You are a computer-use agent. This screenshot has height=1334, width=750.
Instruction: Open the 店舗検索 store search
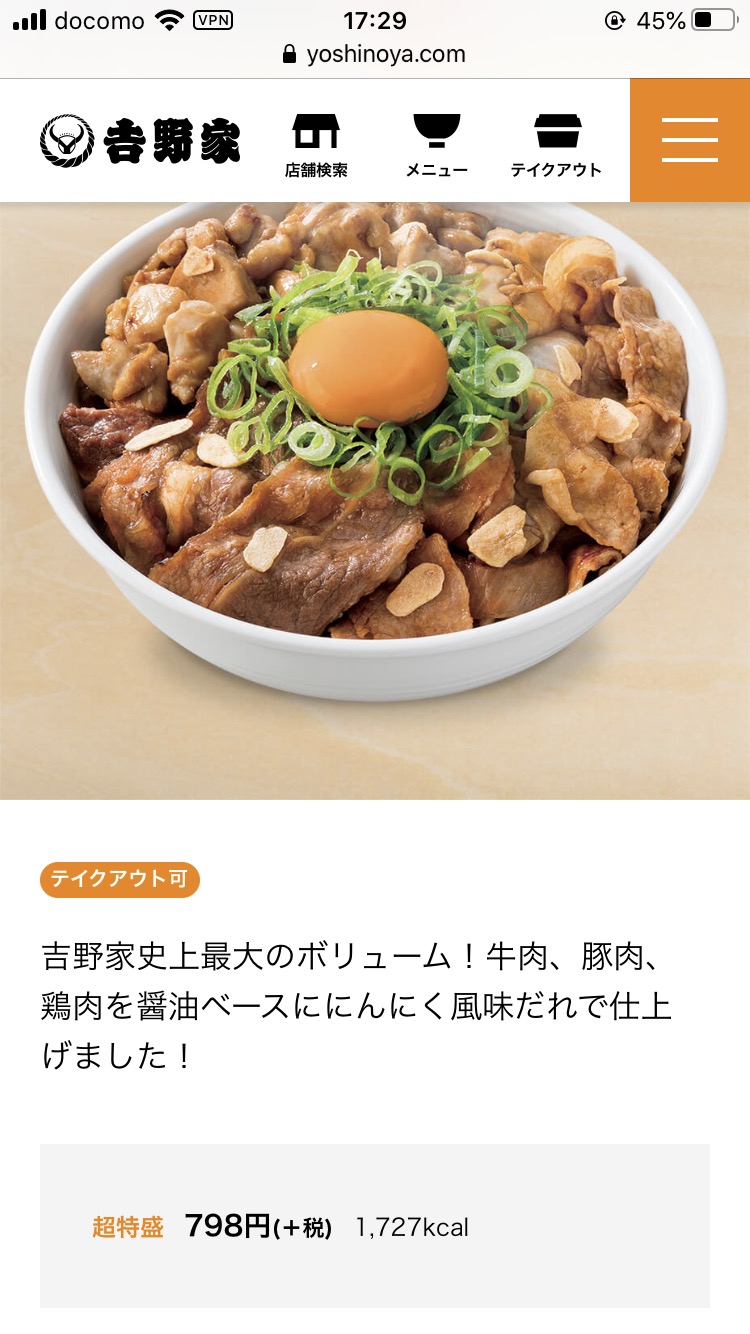316,144
